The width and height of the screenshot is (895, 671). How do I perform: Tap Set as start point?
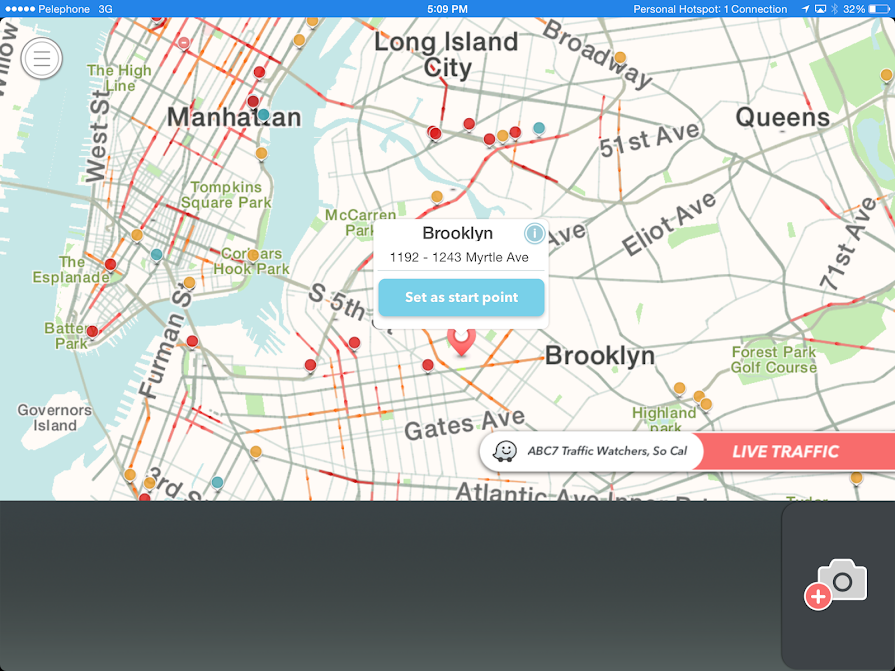click(461, 297)
